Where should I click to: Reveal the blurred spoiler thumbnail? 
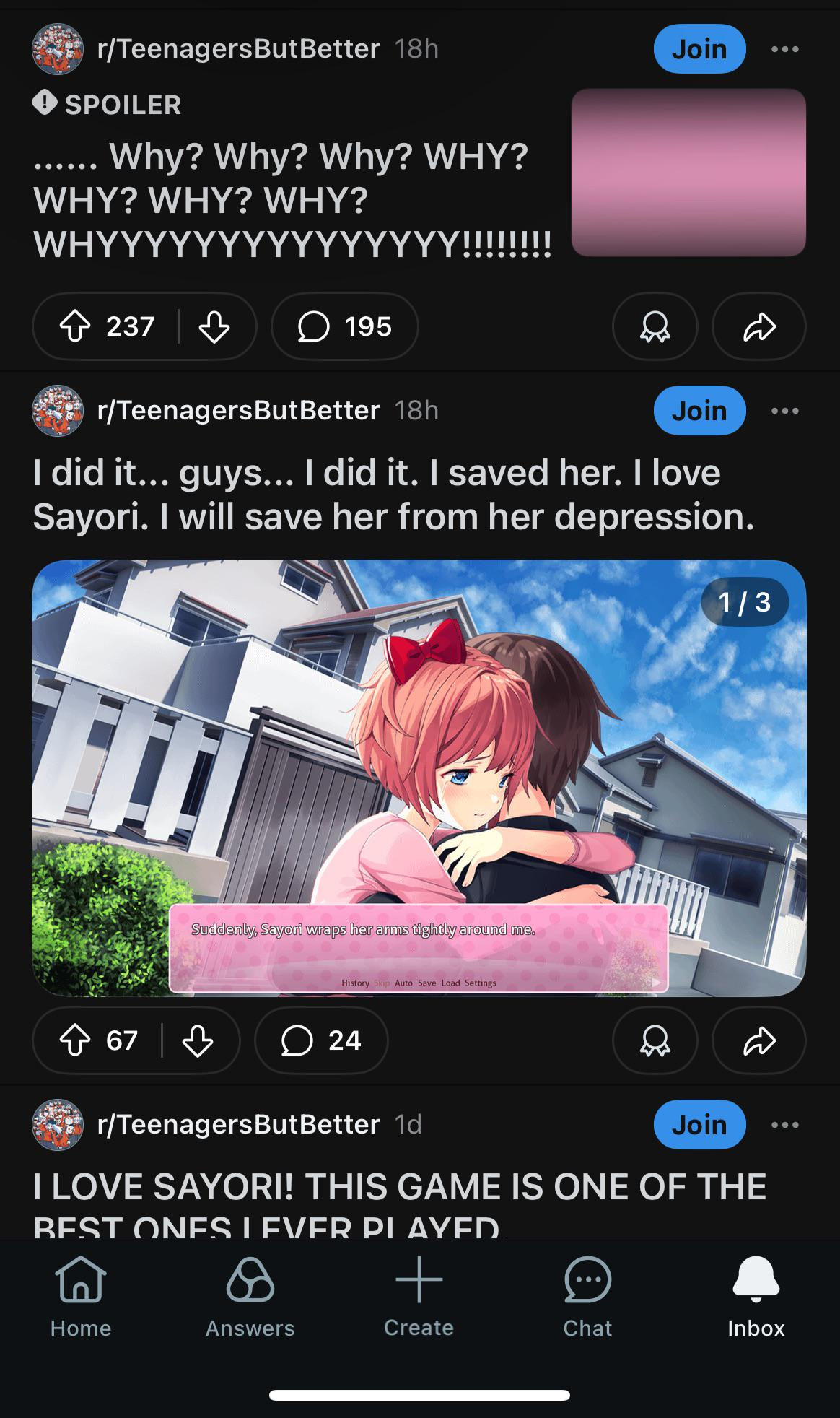click(x=688, y=173)
